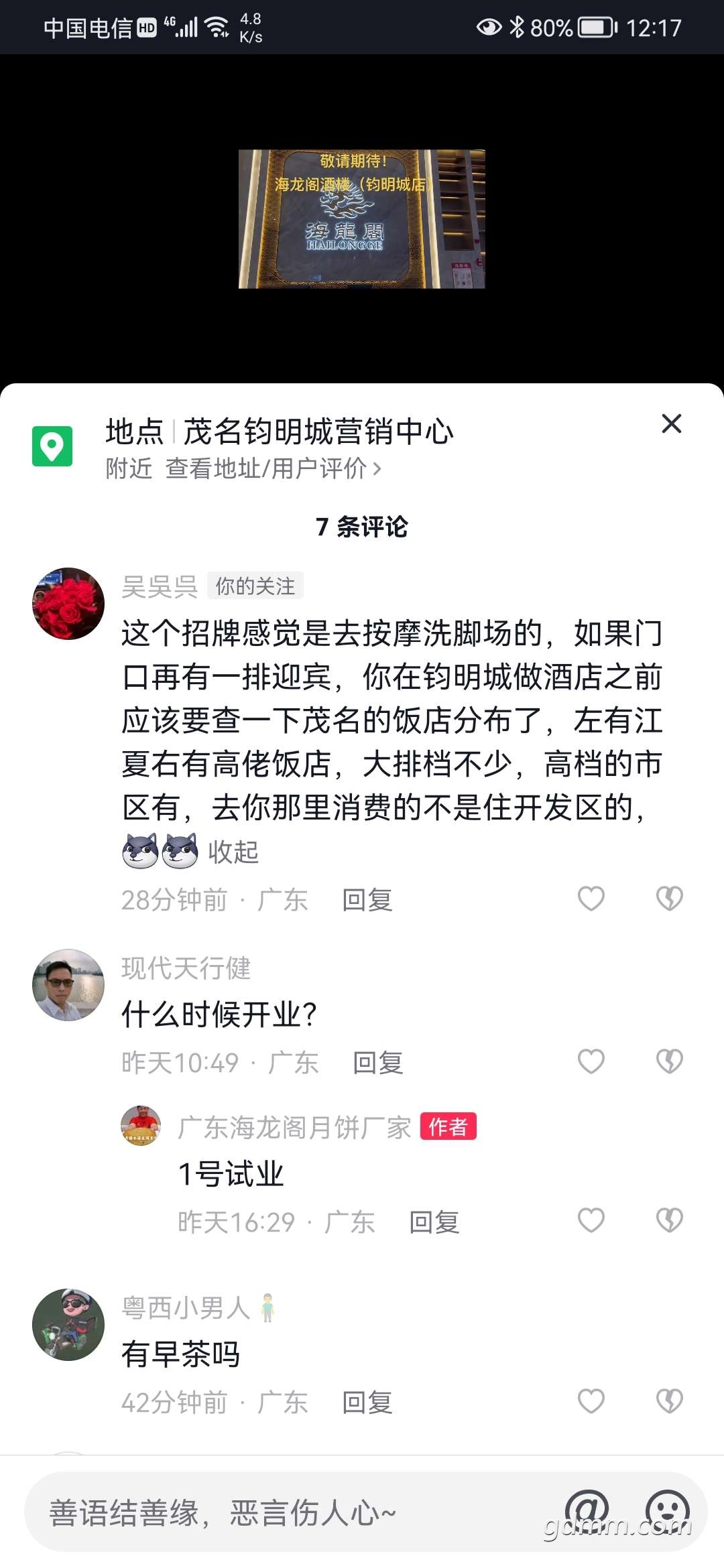The width and height of the screenshot is (724, 1568).
Task: Open 吴吴呉's profile avatar
Action: click(x=68, y=604)
